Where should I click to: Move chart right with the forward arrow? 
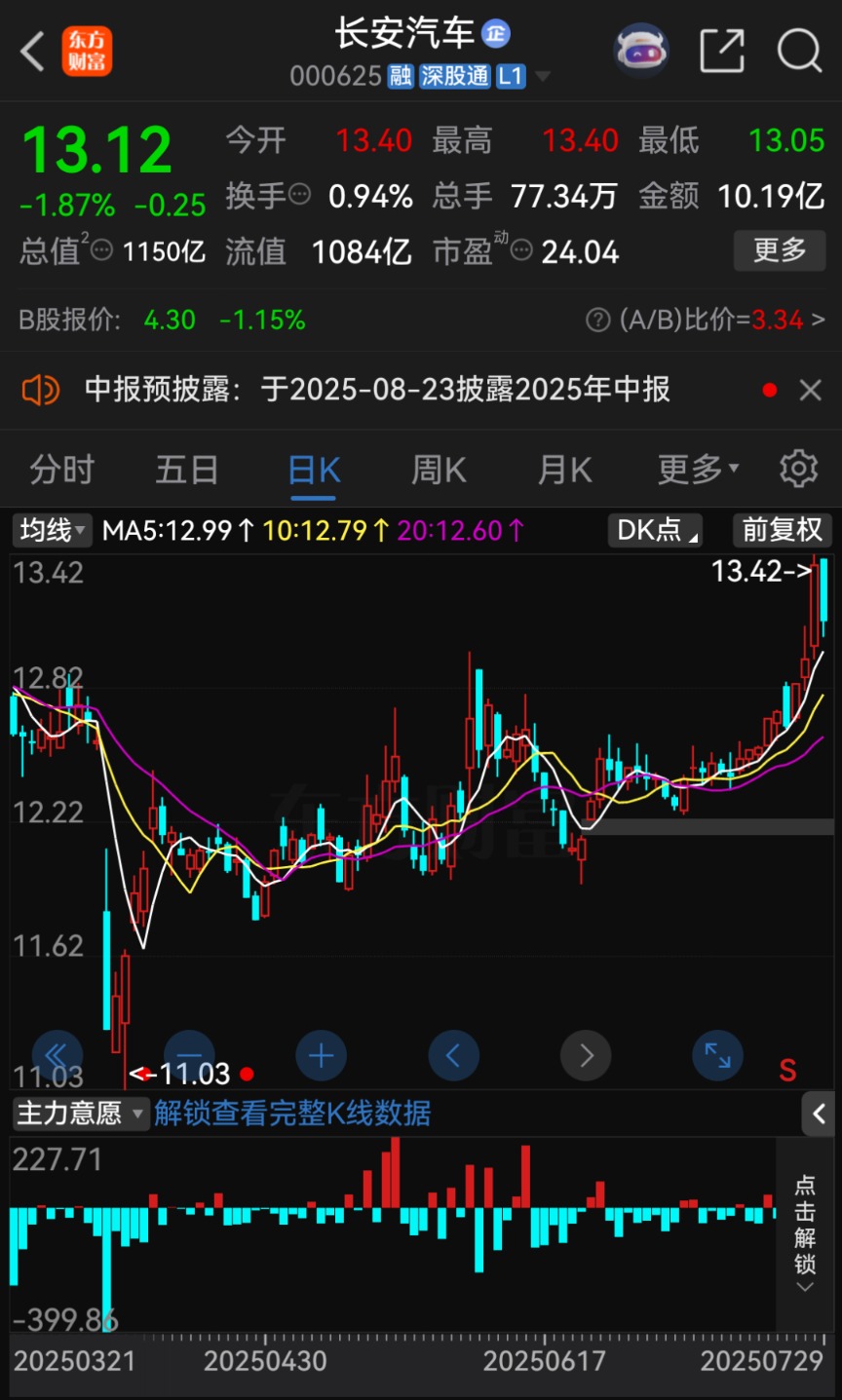pos(586,1055)
